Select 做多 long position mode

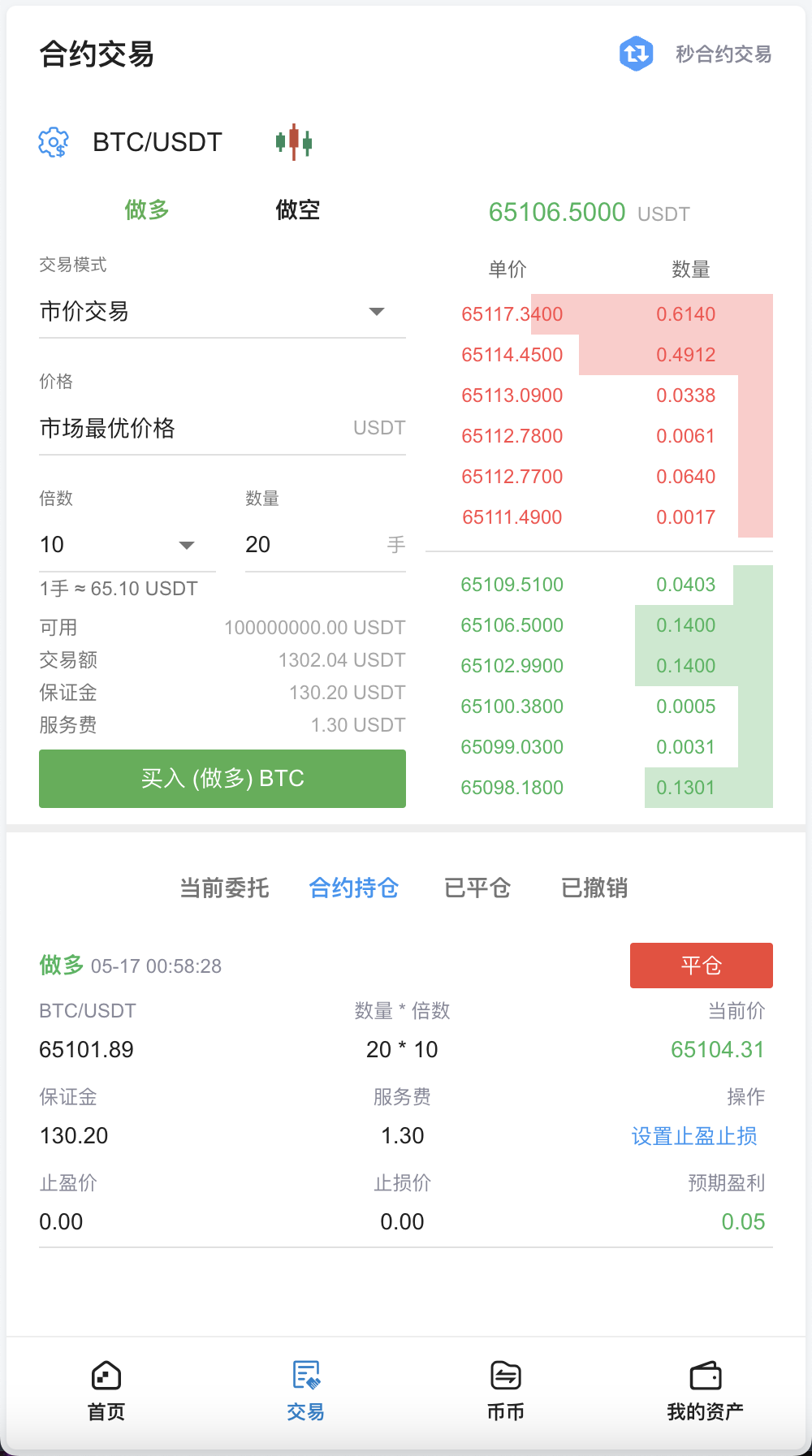click(147, 210)
